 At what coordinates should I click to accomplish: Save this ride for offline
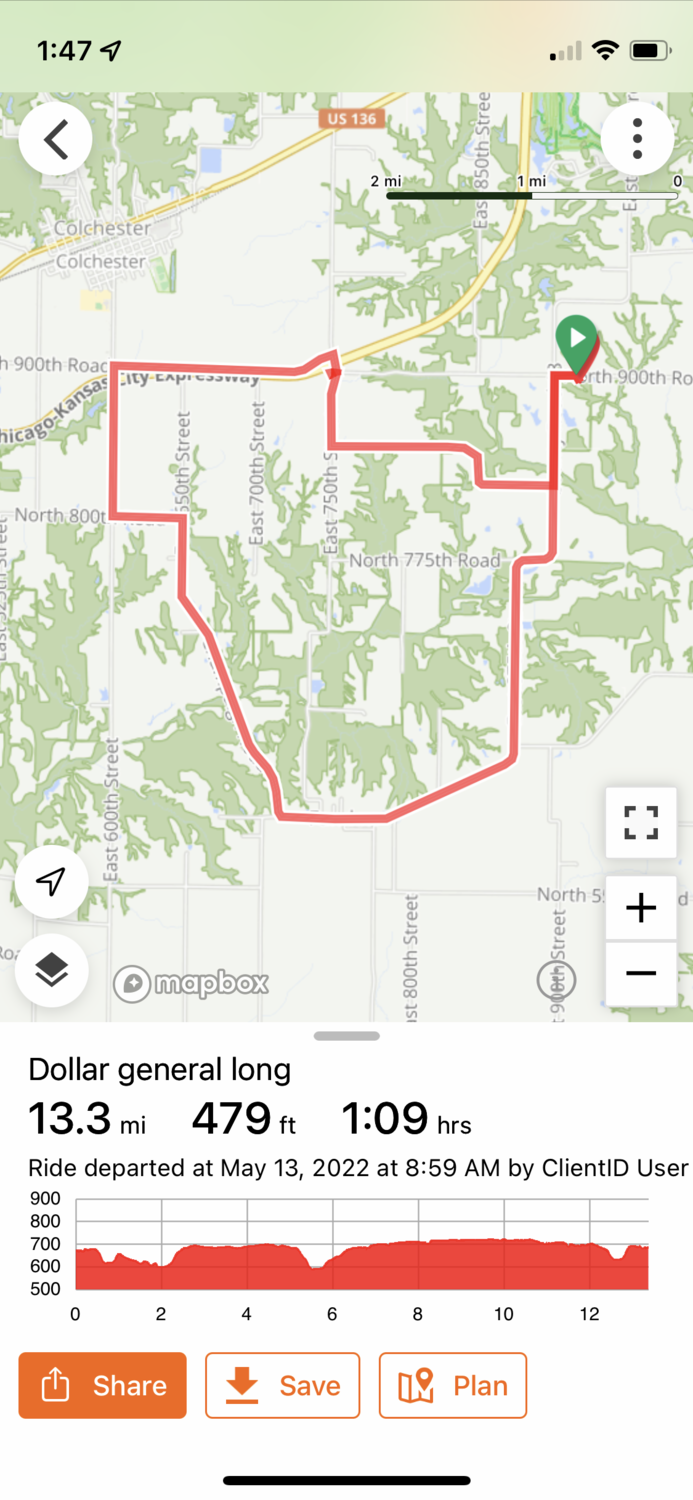(x=282, y=1385)
